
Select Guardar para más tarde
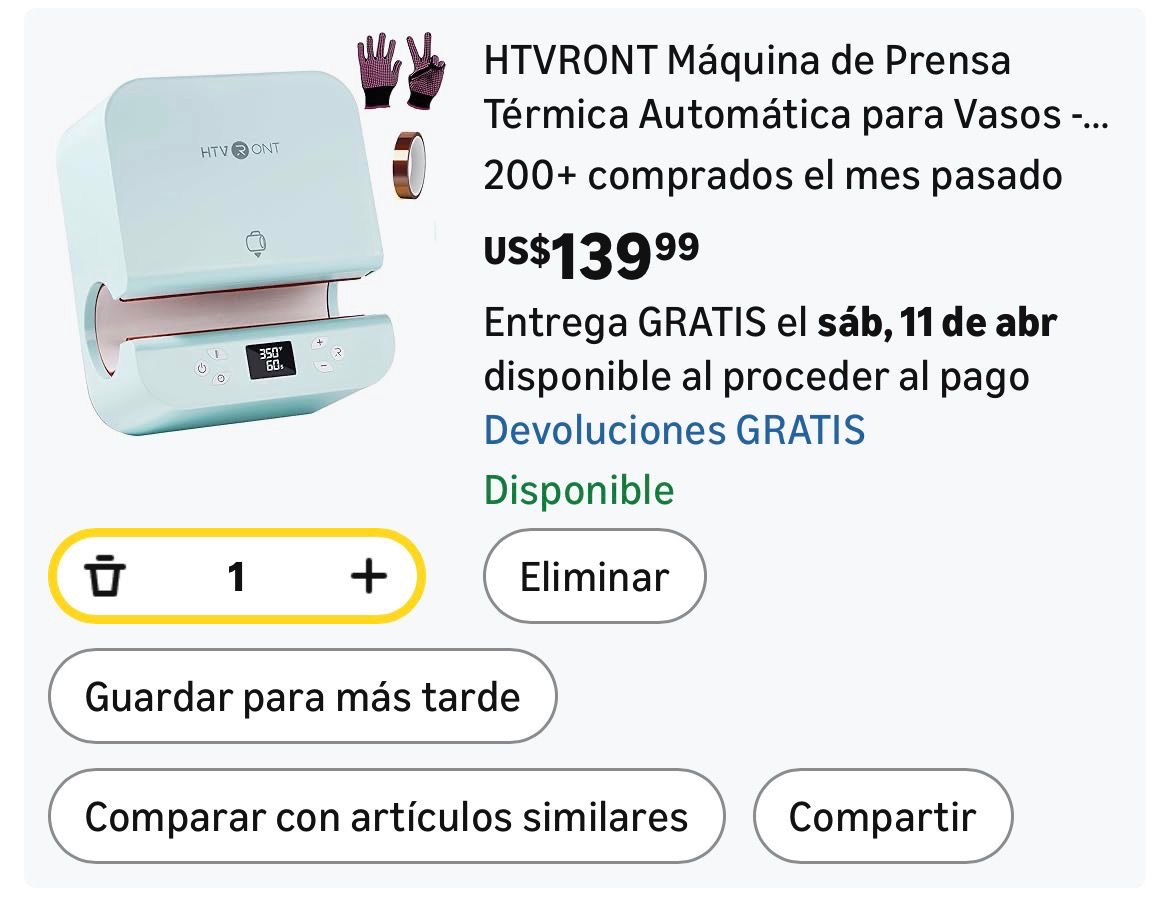(x=302, y=696)
